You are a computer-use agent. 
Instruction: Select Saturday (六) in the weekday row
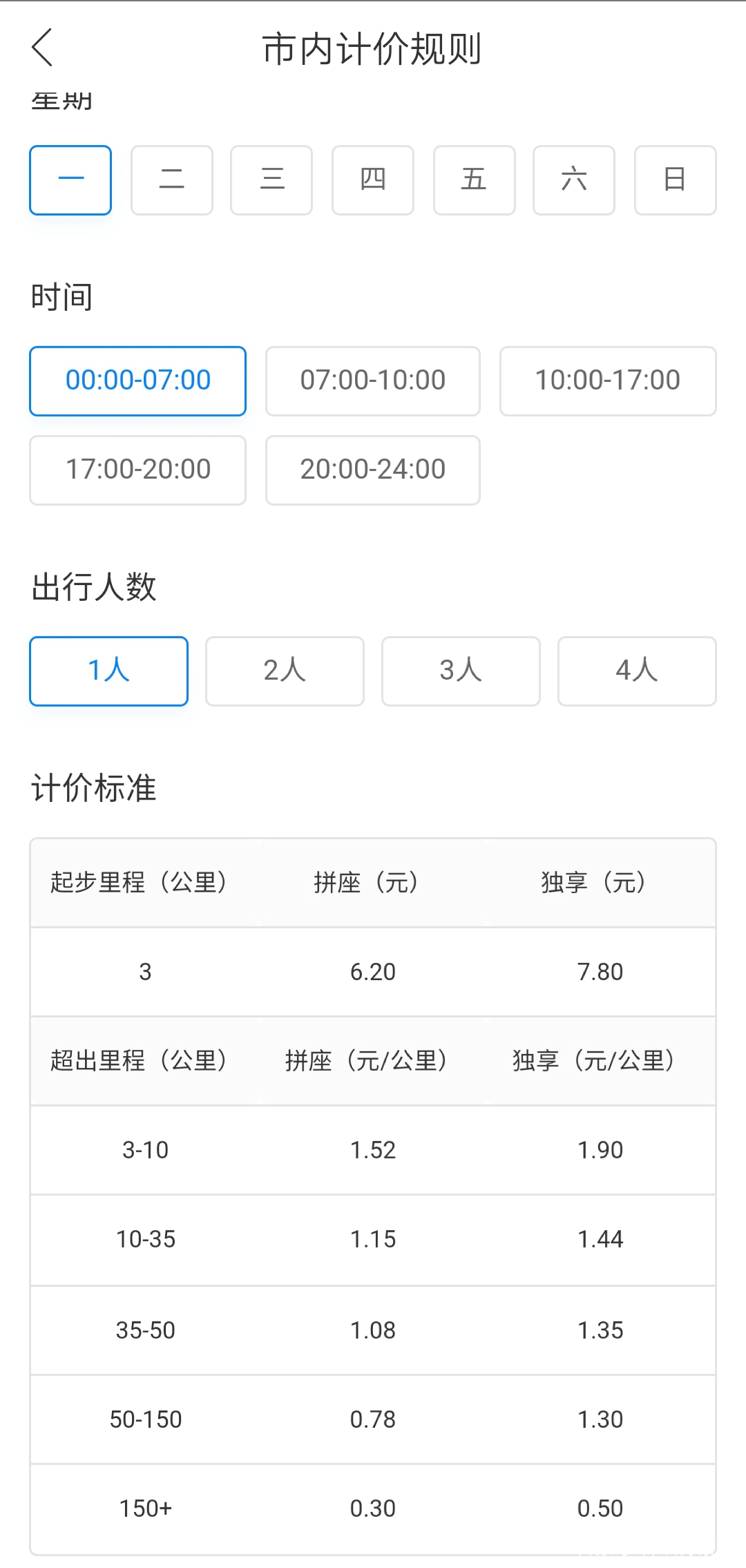point(574,180)
